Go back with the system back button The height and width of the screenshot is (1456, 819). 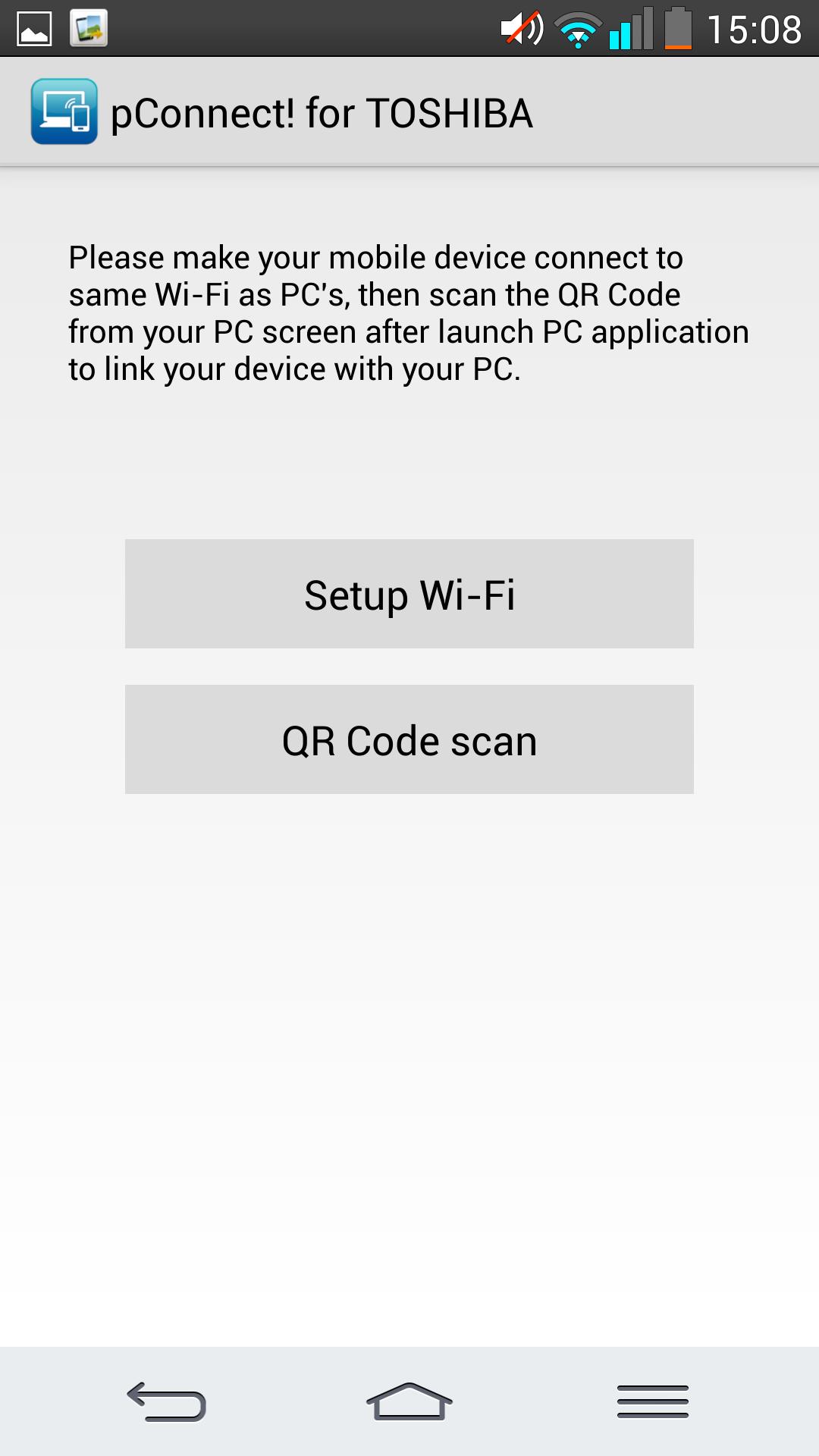tap(167, 1401)
